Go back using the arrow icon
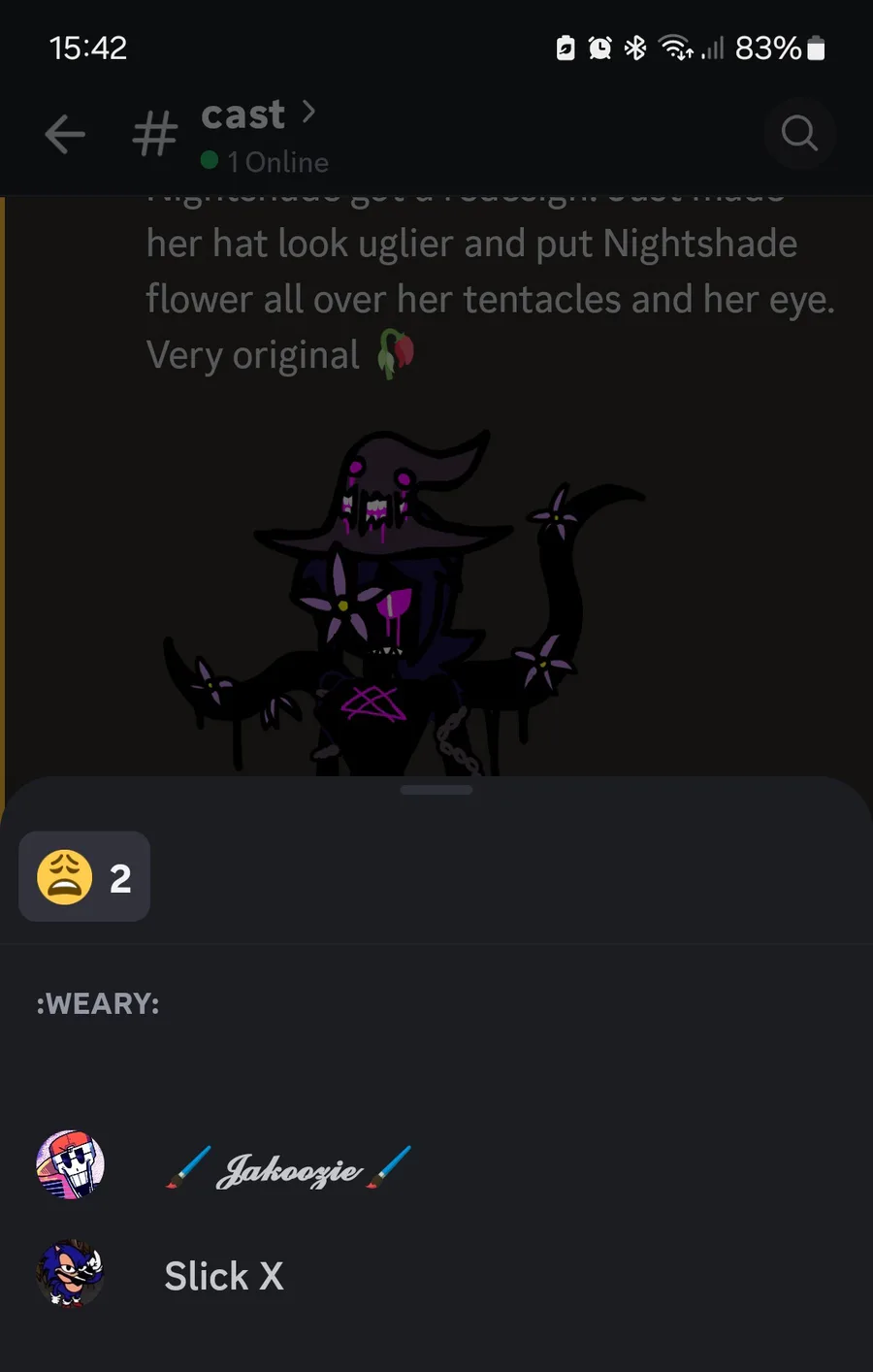873x1372 pixels. pyautogui.click(x=65, y=134)
